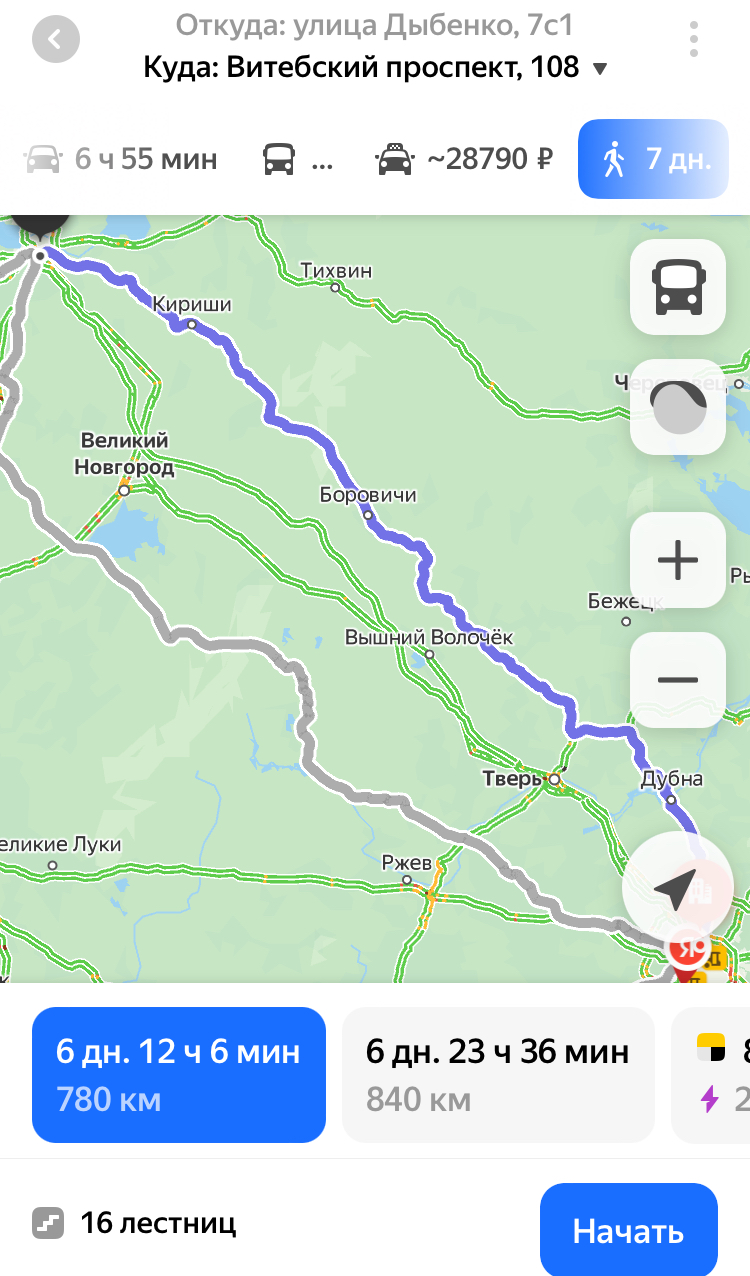Screen dimensions: 750x1276
Task: Zoom in on the map
Action: [678, 560]
